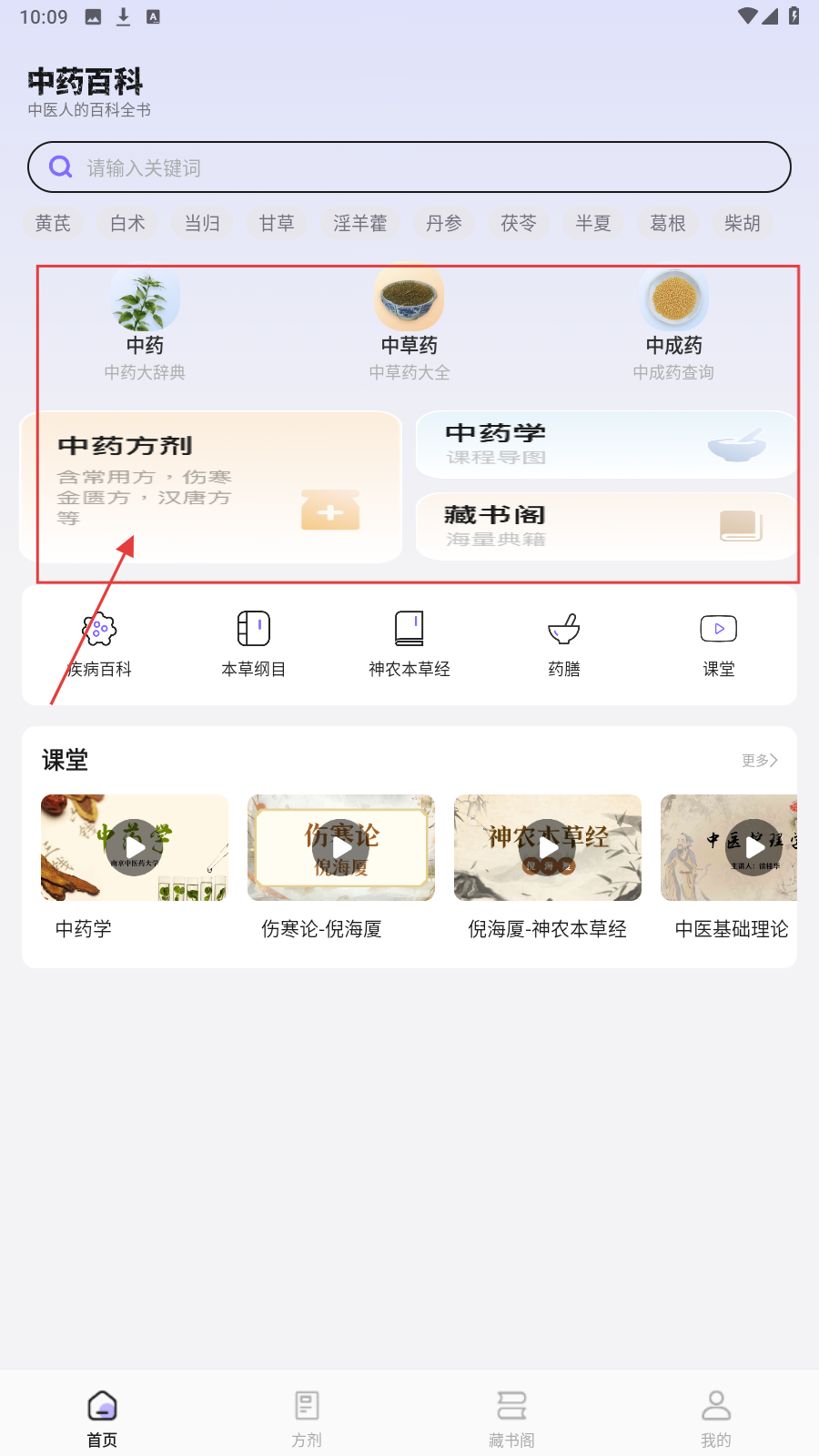Open the 中药方剂 card
819x1456 pixels.
coord(210,487)
